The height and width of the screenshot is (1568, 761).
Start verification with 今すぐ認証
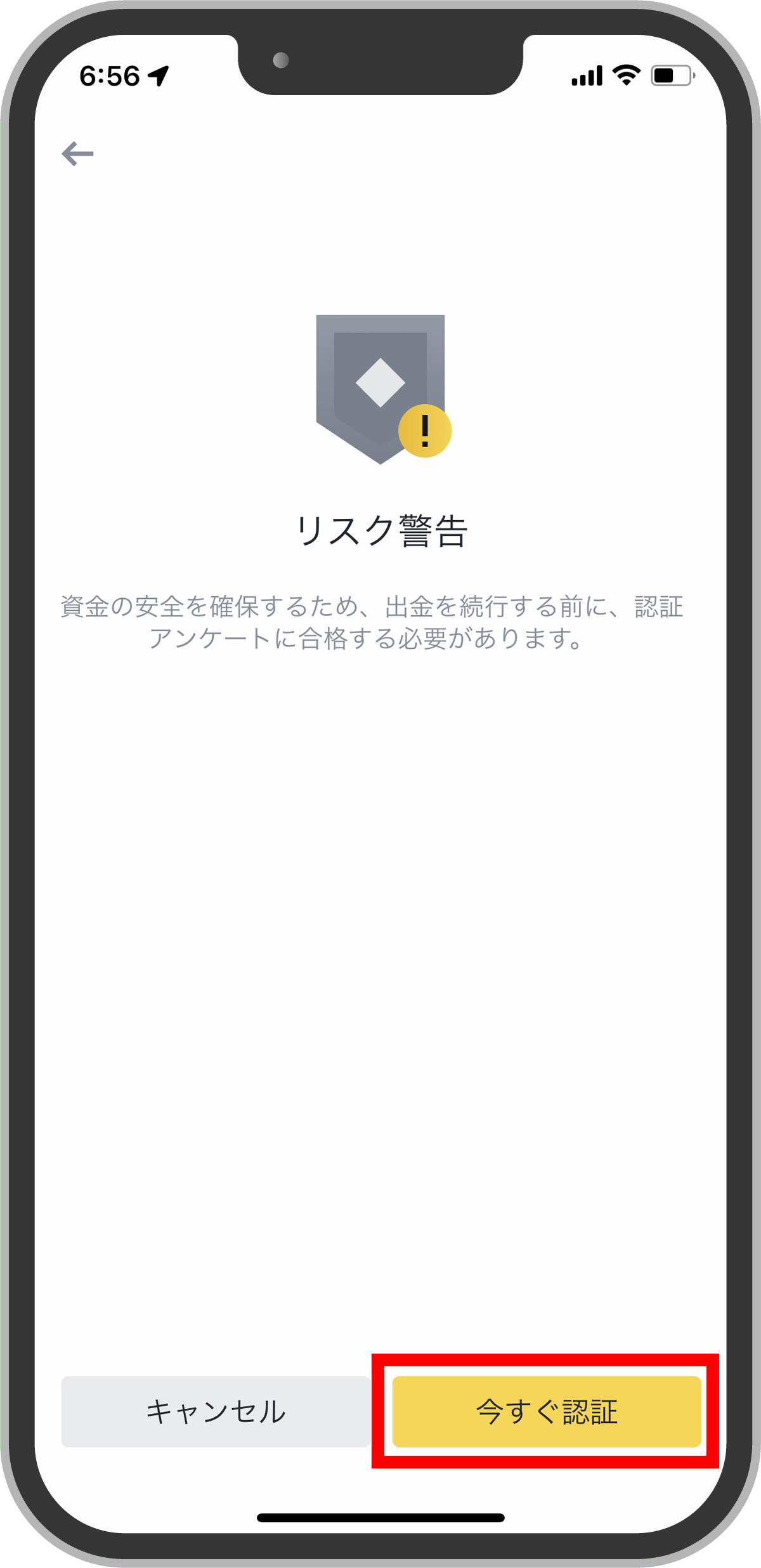coord(547,1411)
